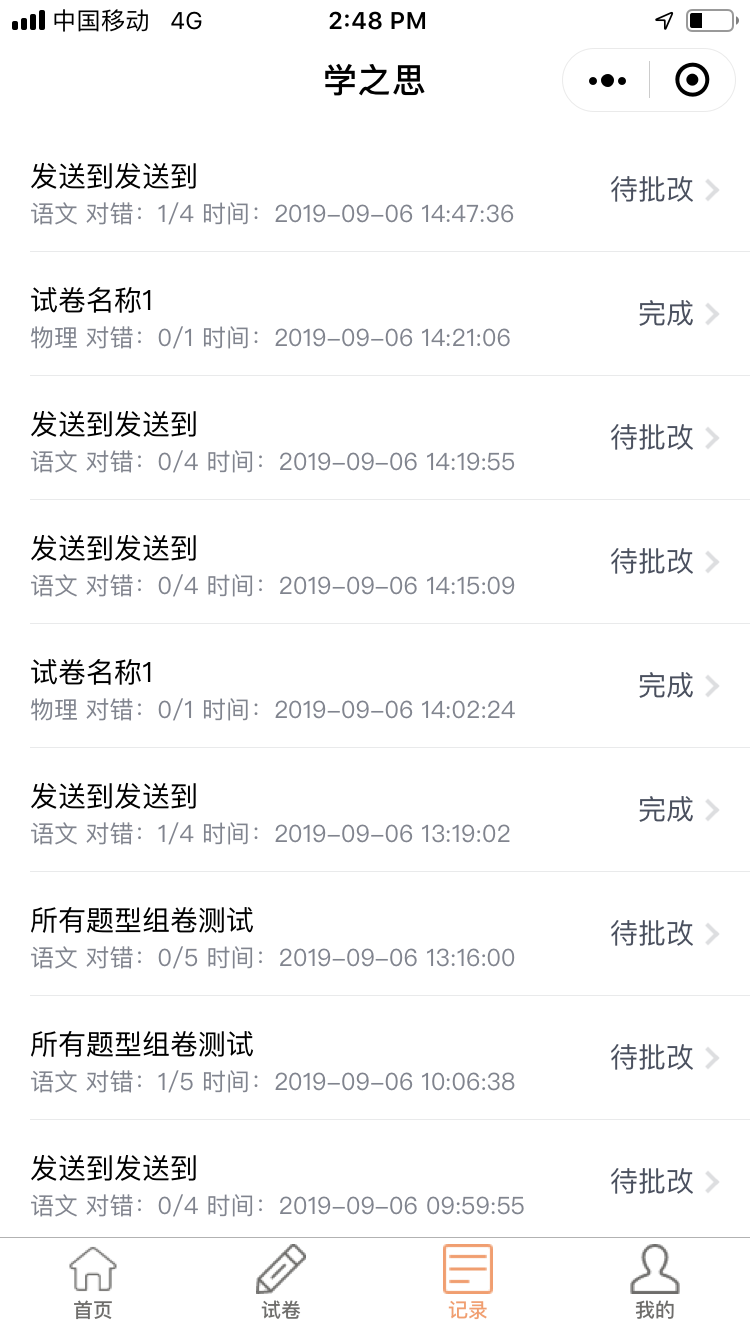View completed 发送到发送到 record from 13:19:02
The width and height of the screenshot is (750, 1334).
[x=375, y=810]
